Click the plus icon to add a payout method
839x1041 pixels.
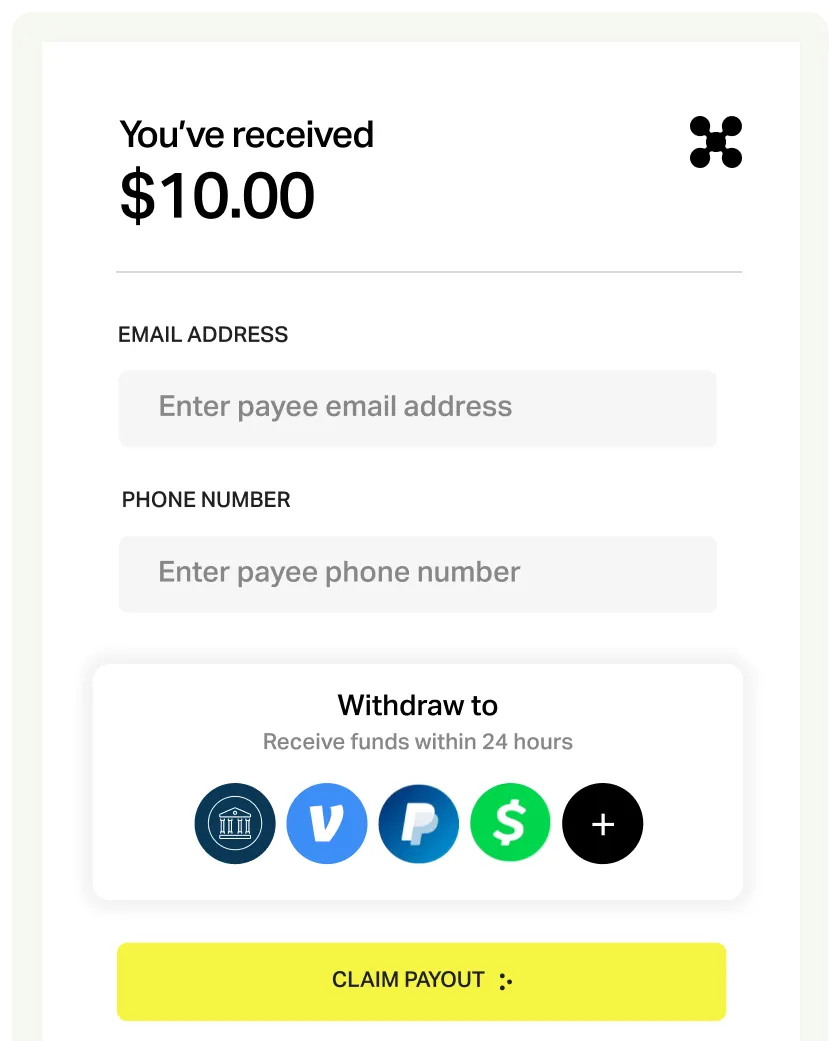click(602, 823)
